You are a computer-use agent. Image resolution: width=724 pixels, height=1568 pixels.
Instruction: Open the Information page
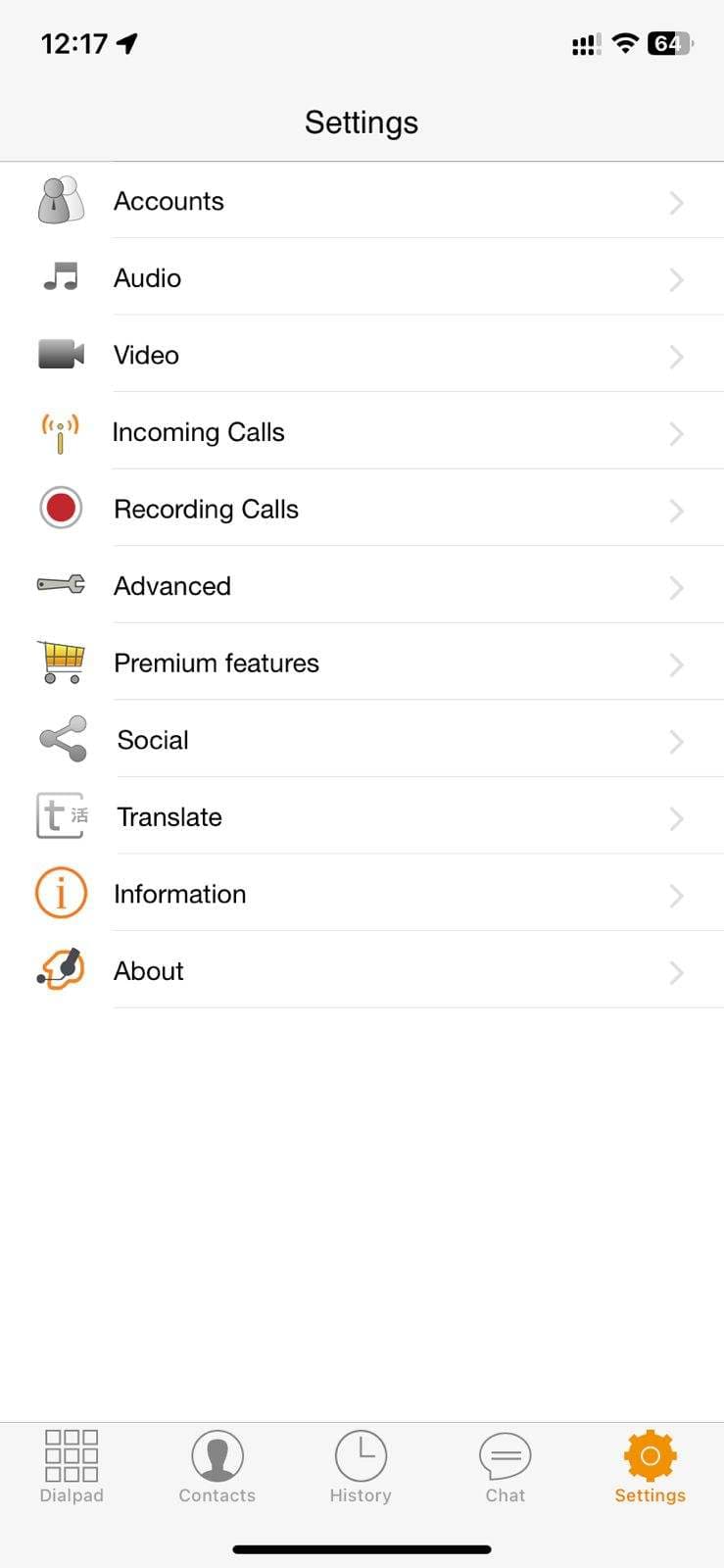362,894
